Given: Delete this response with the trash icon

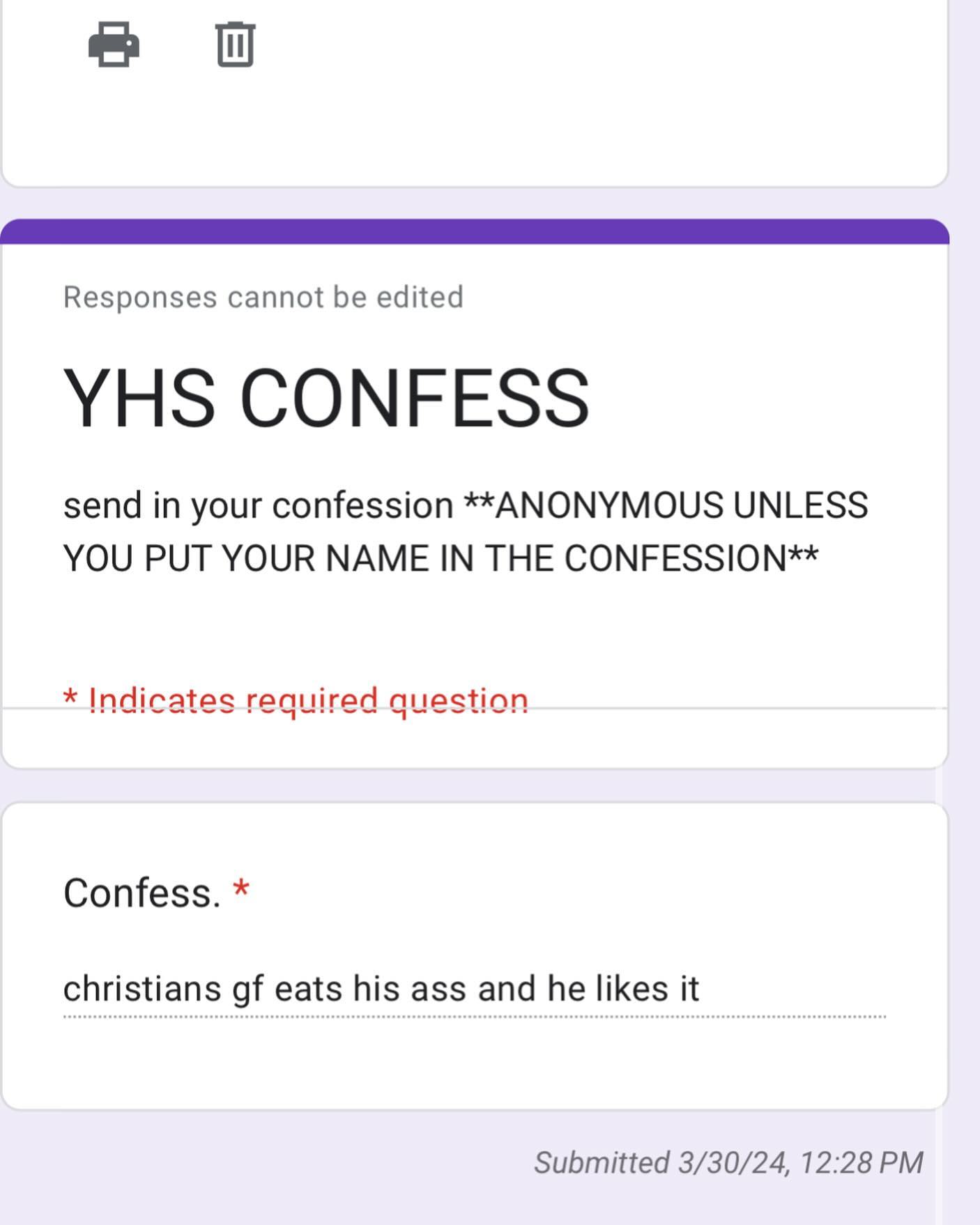Looking at the screenshot, I should click(235, 45).
